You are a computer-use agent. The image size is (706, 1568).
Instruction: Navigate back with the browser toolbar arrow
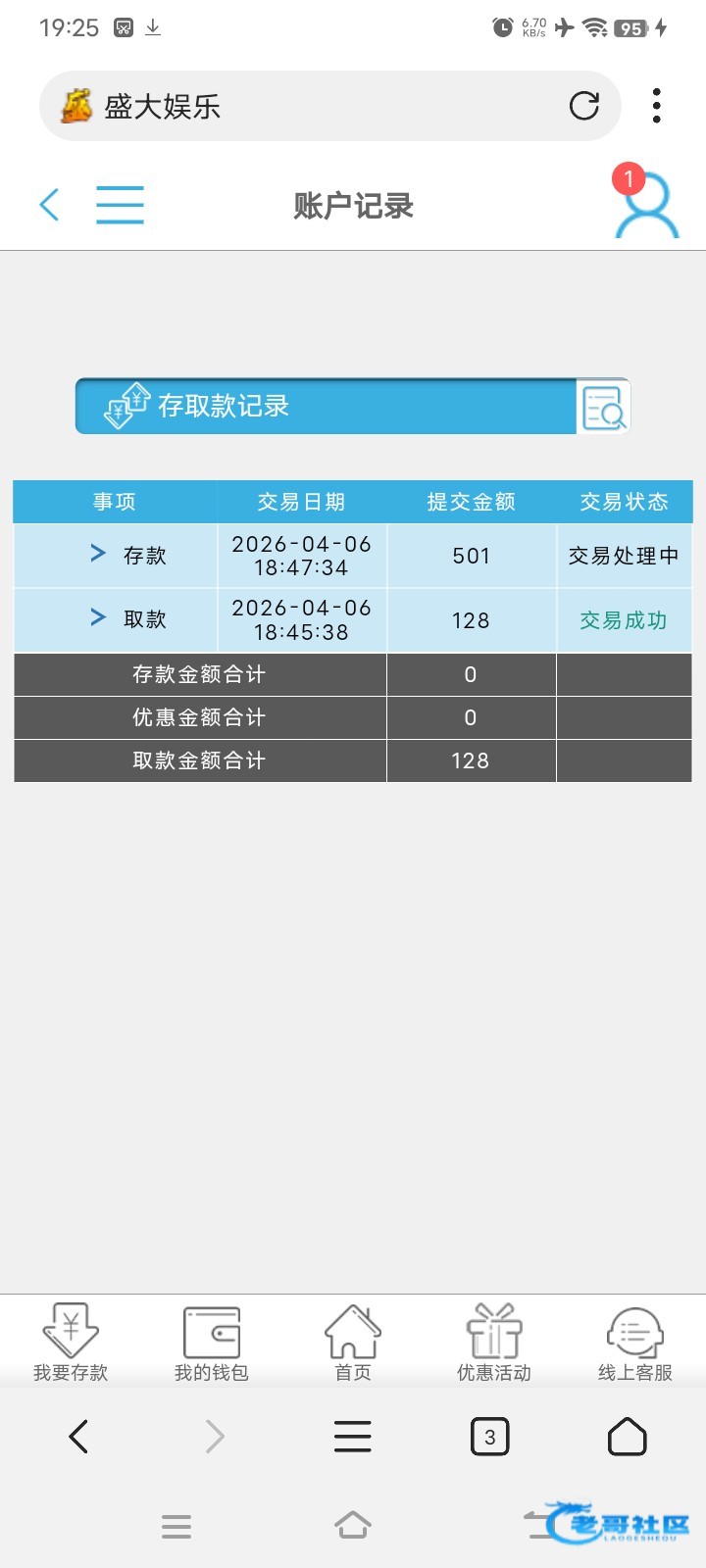pos(78,1437)
